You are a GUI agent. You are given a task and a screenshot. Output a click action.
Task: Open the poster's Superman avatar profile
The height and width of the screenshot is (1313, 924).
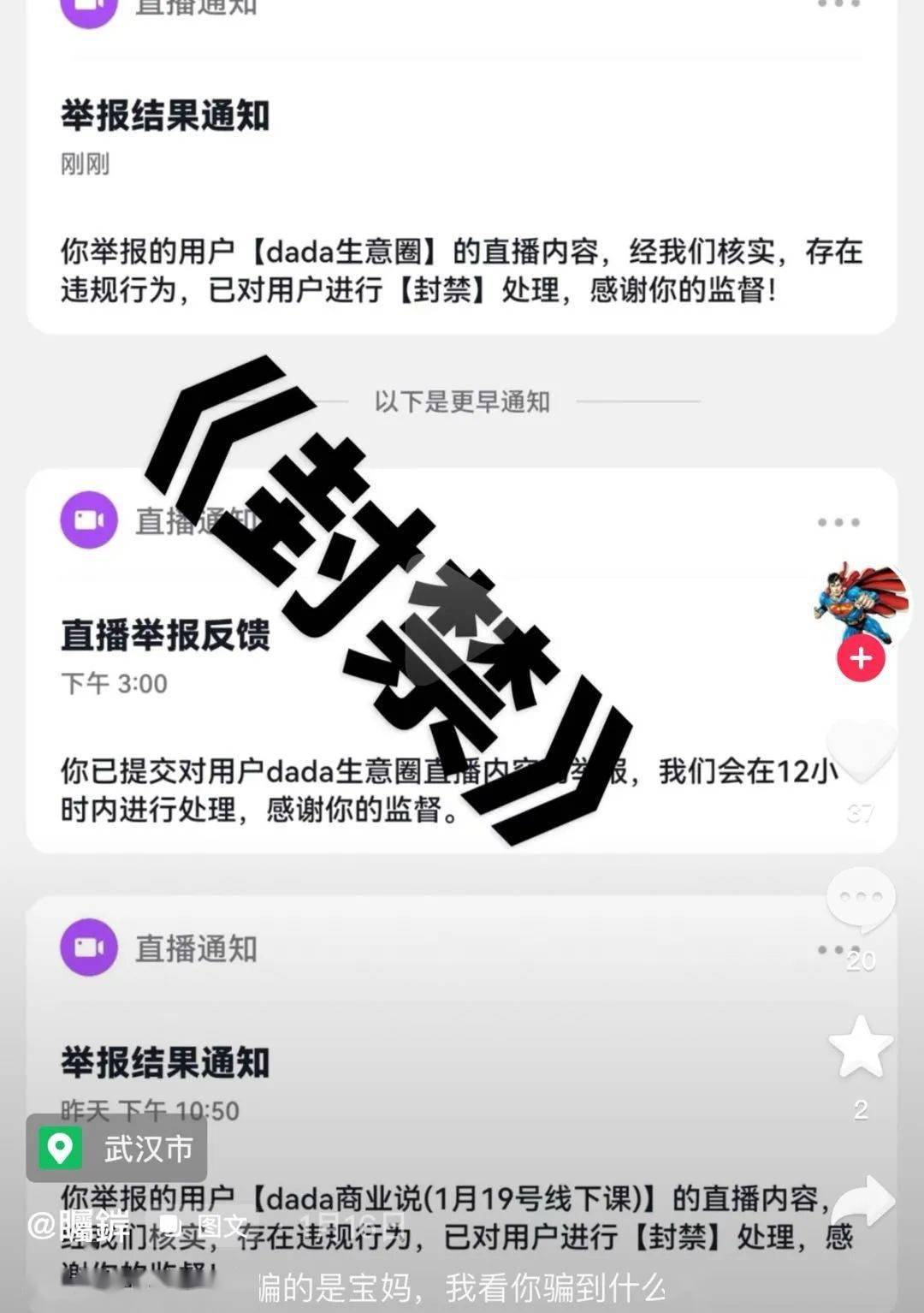pos(860,603)
